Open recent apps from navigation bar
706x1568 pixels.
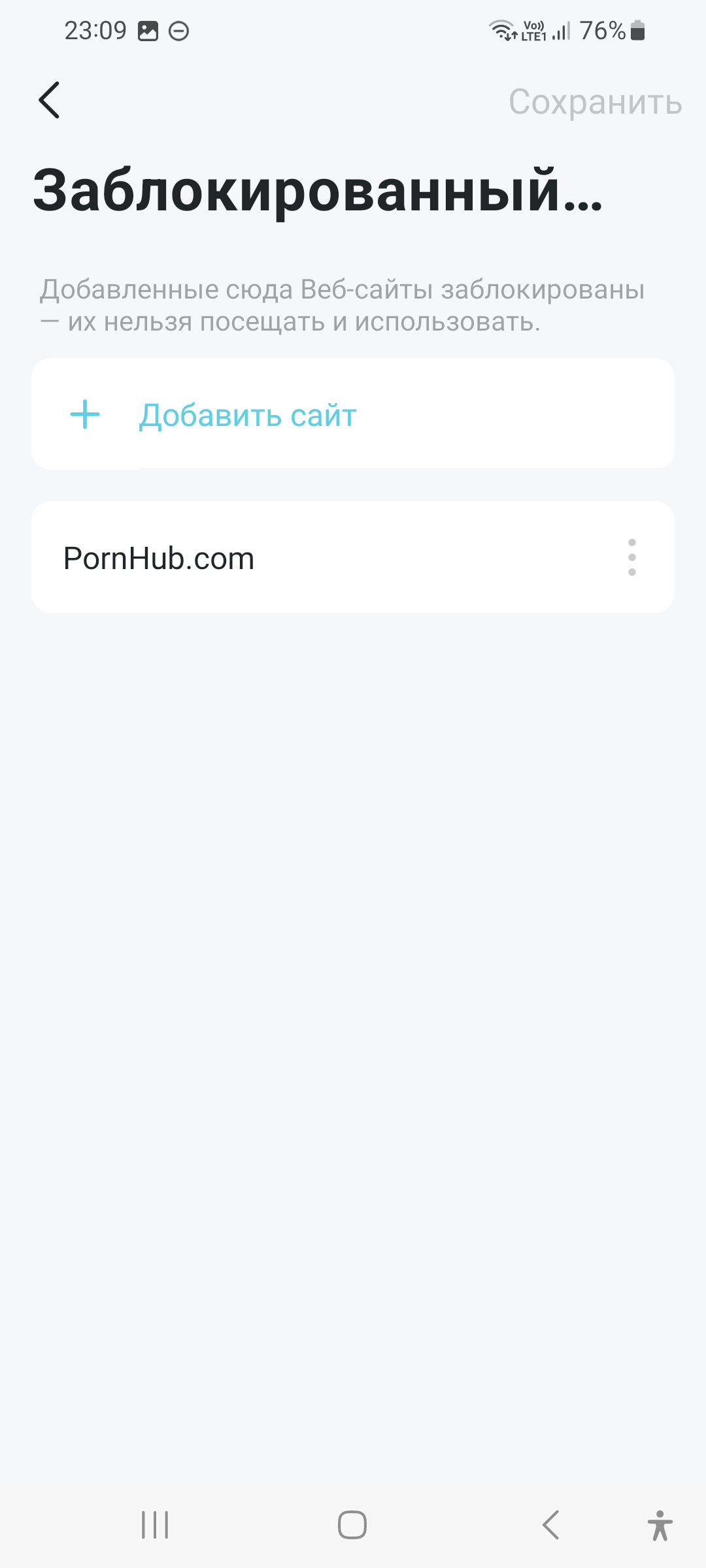tap(155, 1526)
